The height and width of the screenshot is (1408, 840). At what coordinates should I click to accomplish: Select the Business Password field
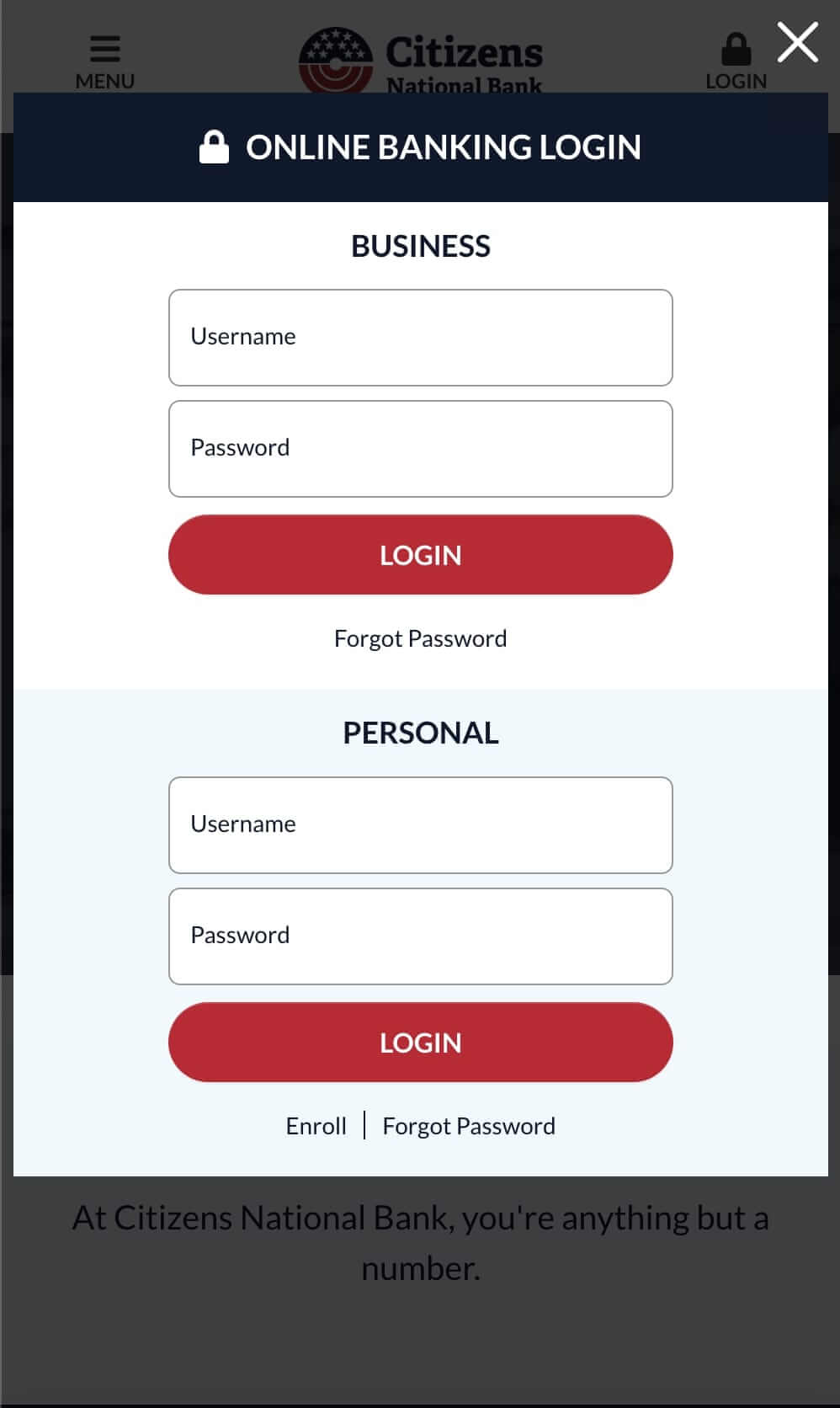pyautogui.click(x=421, y=448)
